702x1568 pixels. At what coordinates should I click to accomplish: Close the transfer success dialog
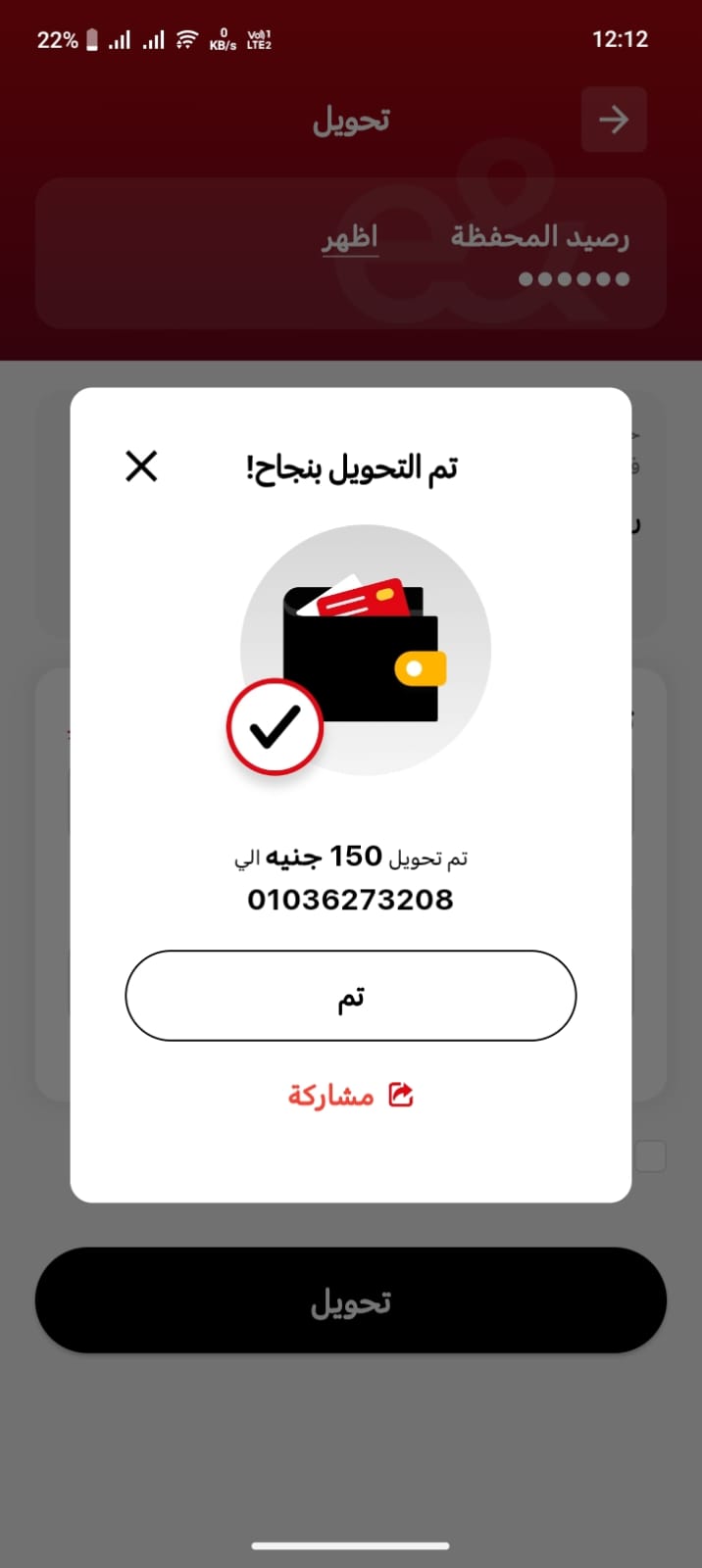point(142,466)
